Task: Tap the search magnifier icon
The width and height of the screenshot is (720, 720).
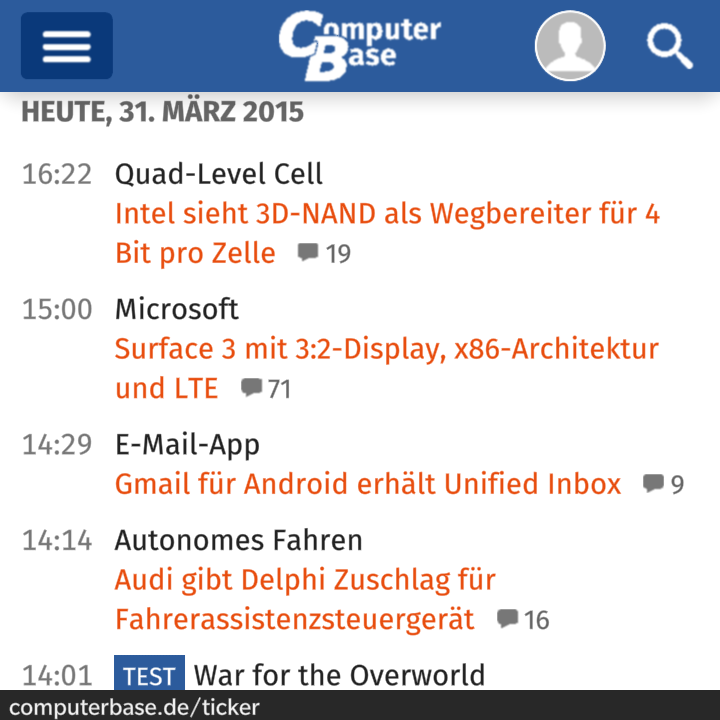Action: click(669, 46)
